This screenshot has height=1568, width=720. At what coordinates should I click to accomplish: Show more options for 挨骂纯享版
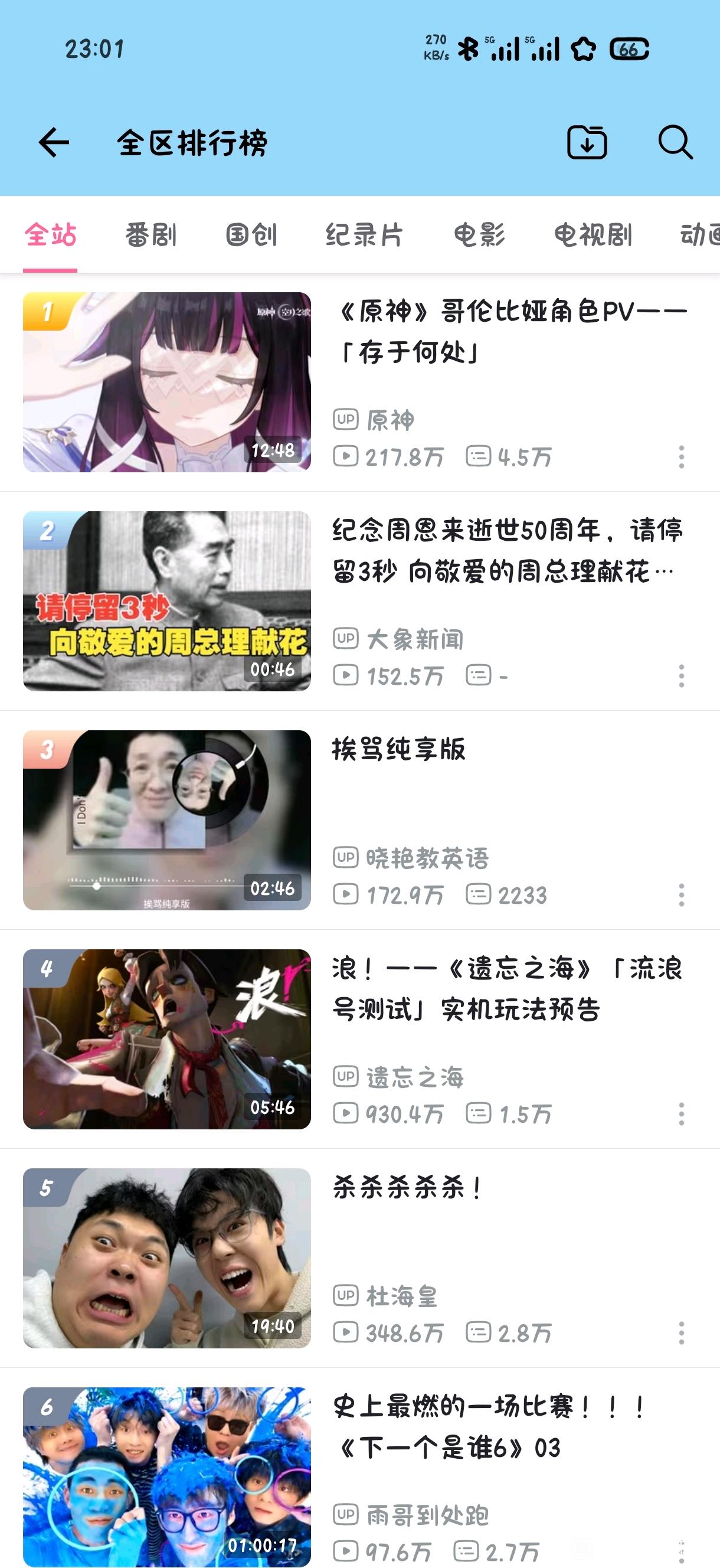(x=681, y=896)
